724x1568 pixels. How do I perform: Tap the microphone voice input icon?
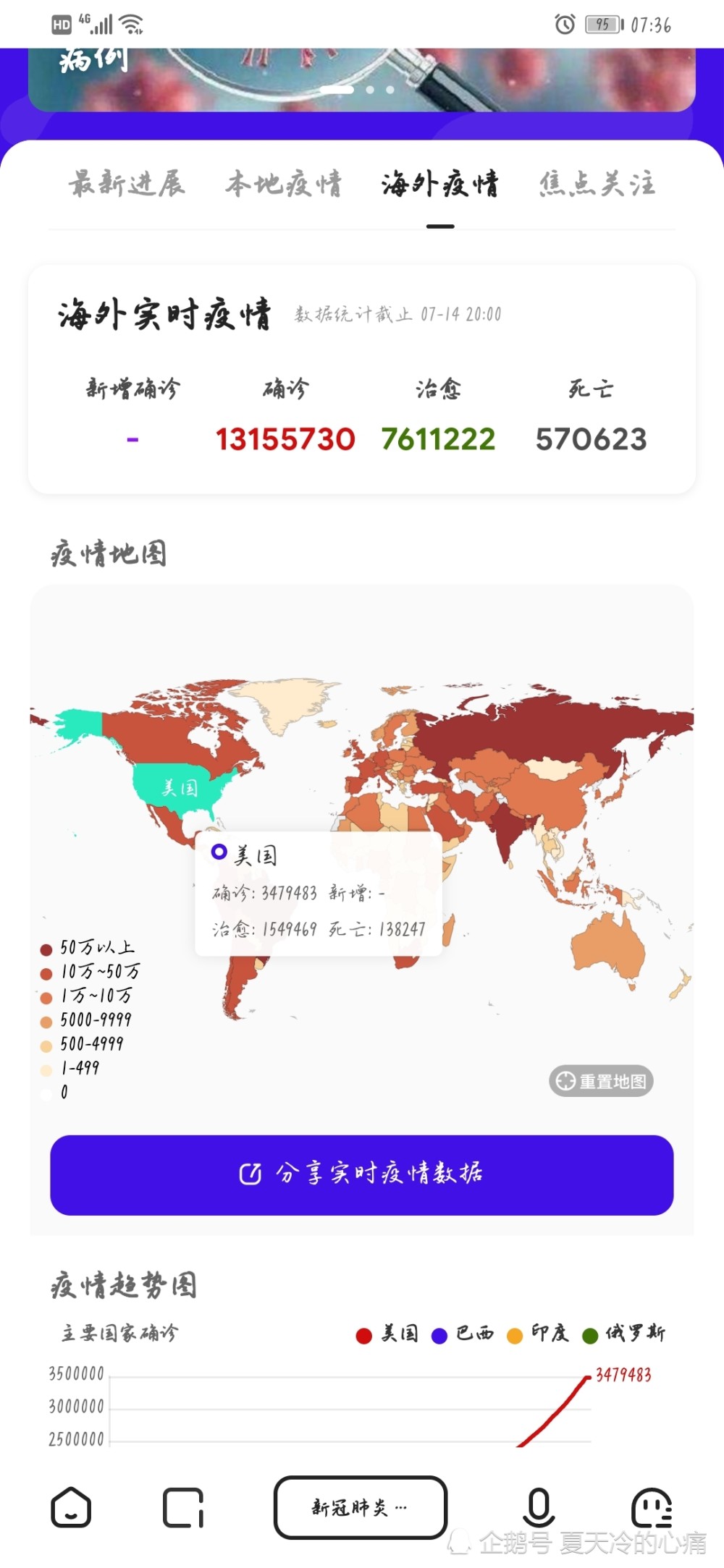tap(539, 1507)
